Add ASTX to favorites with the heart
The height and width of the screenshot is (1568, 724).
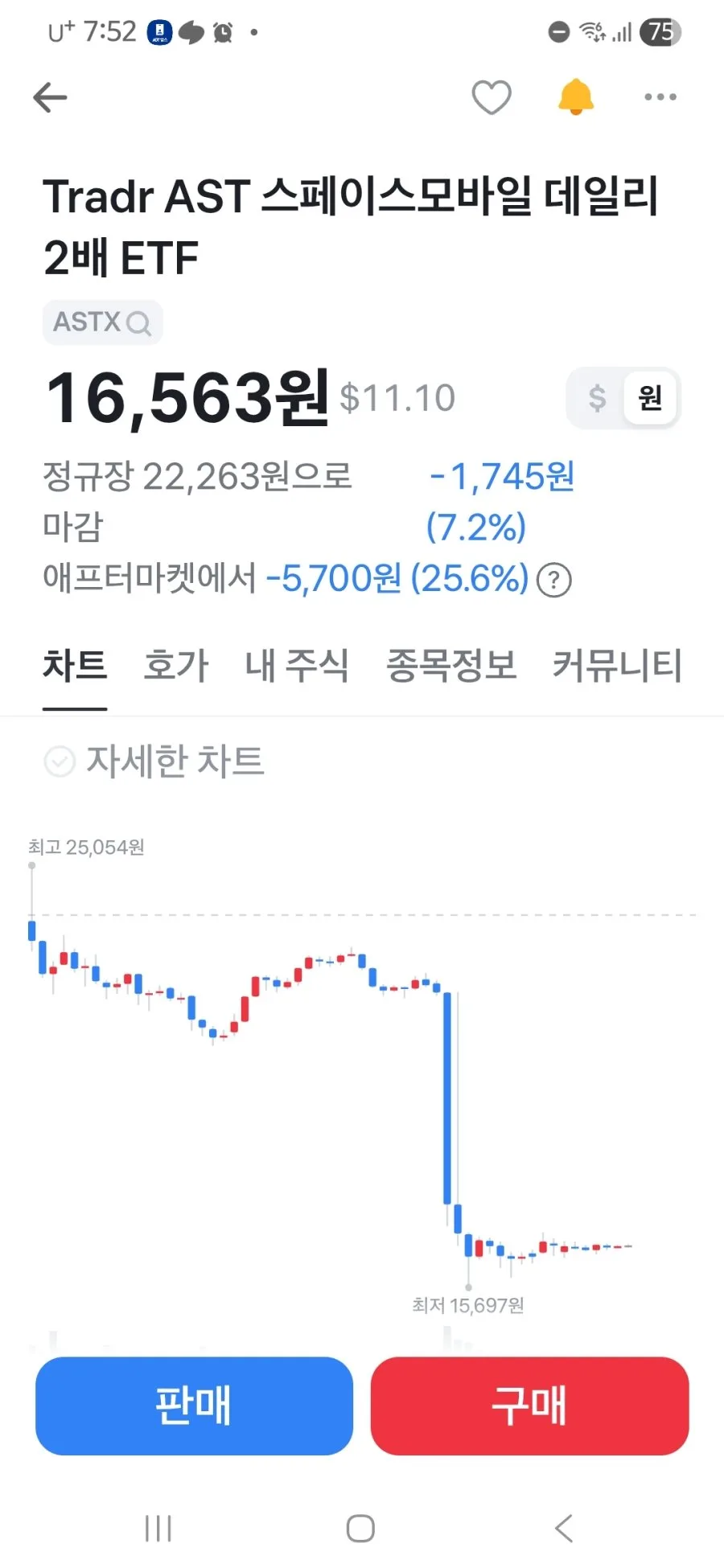coord(492,98)
